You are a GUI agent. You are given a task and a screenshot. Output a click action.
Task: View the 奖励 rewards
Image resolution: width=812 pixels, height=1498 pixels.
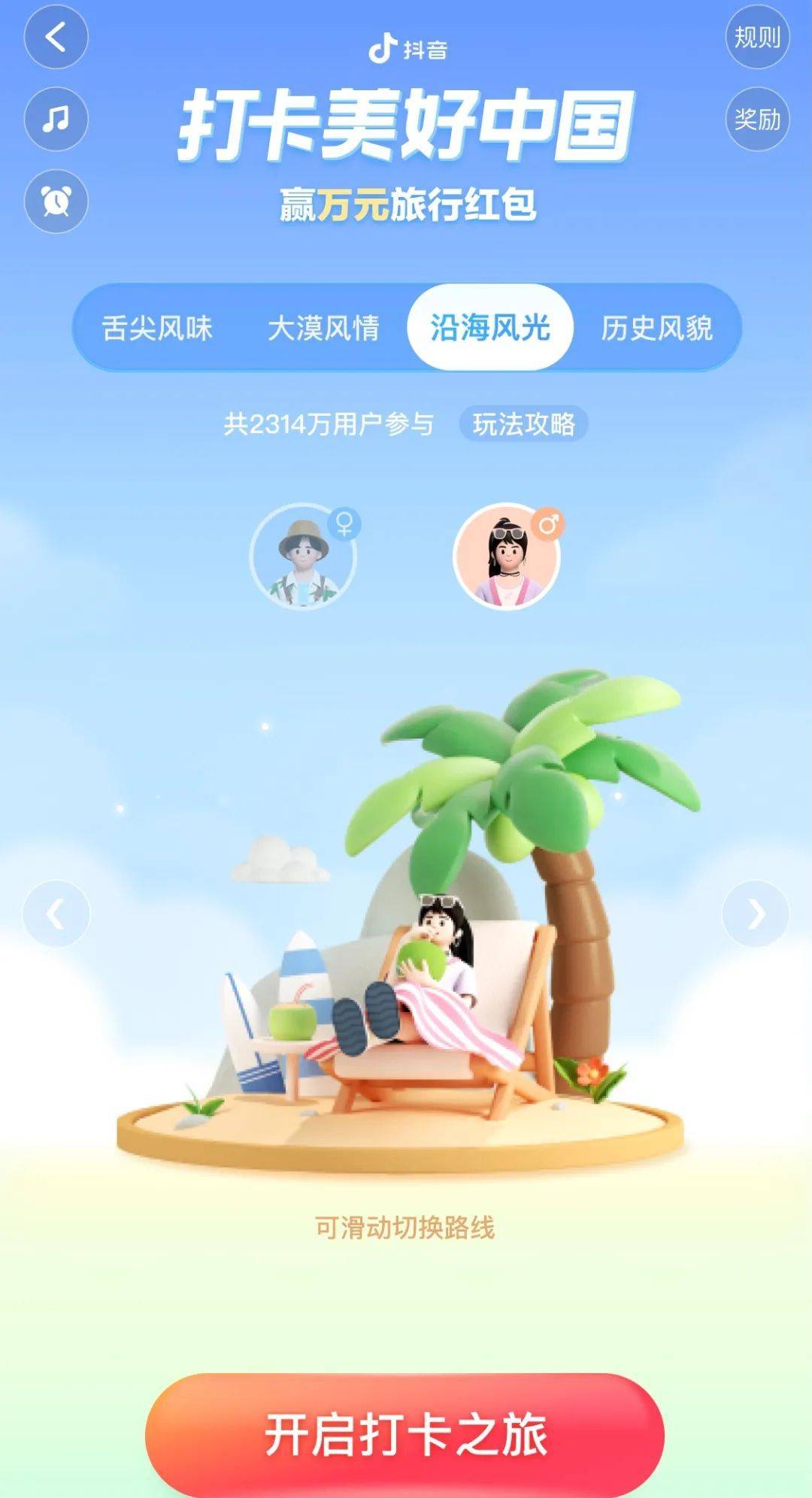[x=757, y=119]
